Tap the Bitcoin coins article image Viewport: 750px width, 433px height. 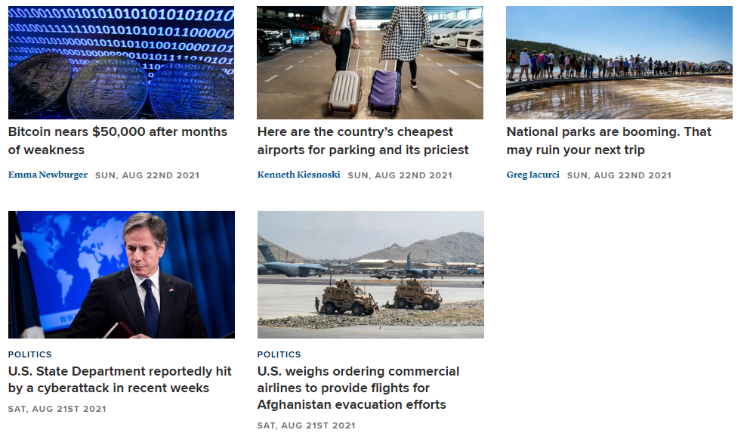click(x=121, y=63)
